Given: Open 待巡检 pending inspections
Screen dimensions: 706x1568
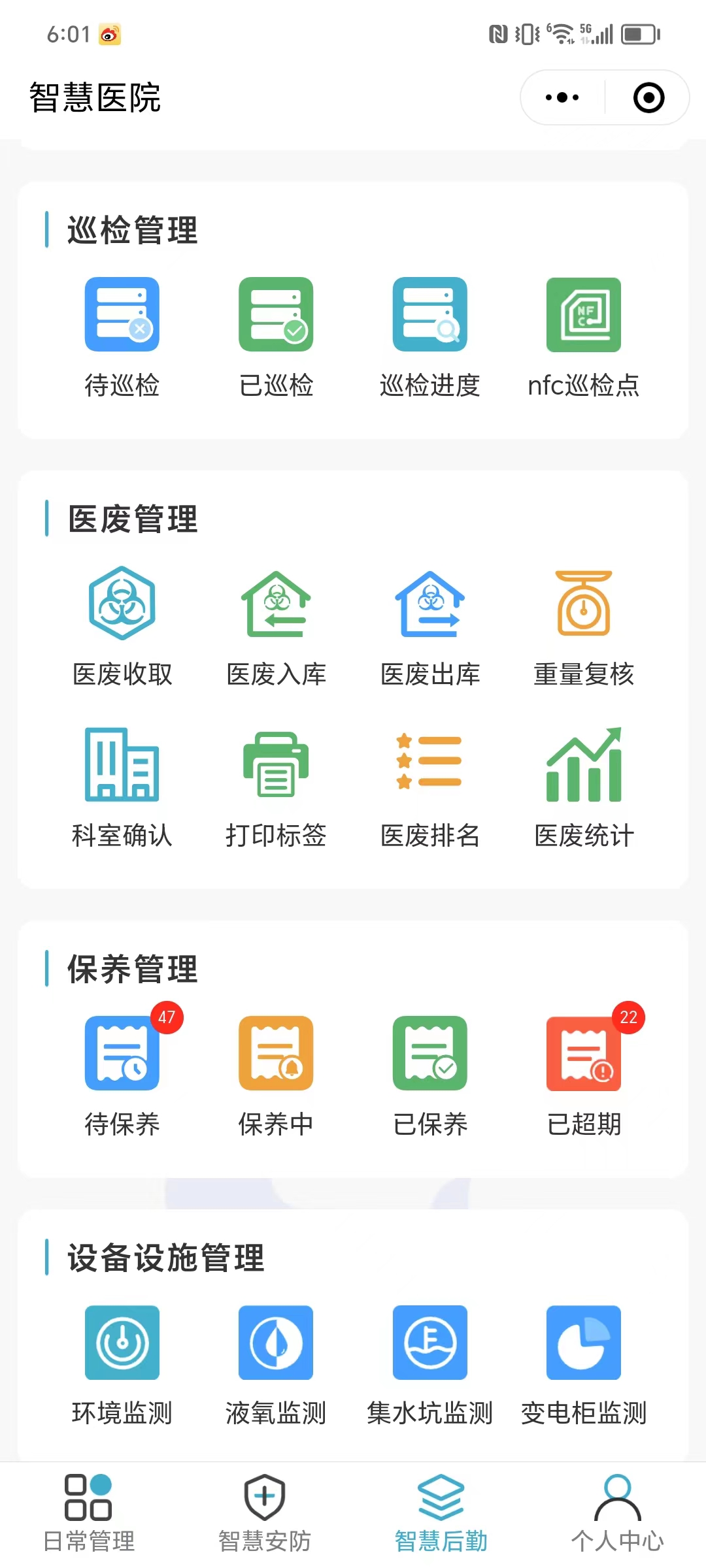Looking at the screenshot, I should click(122, 338).
